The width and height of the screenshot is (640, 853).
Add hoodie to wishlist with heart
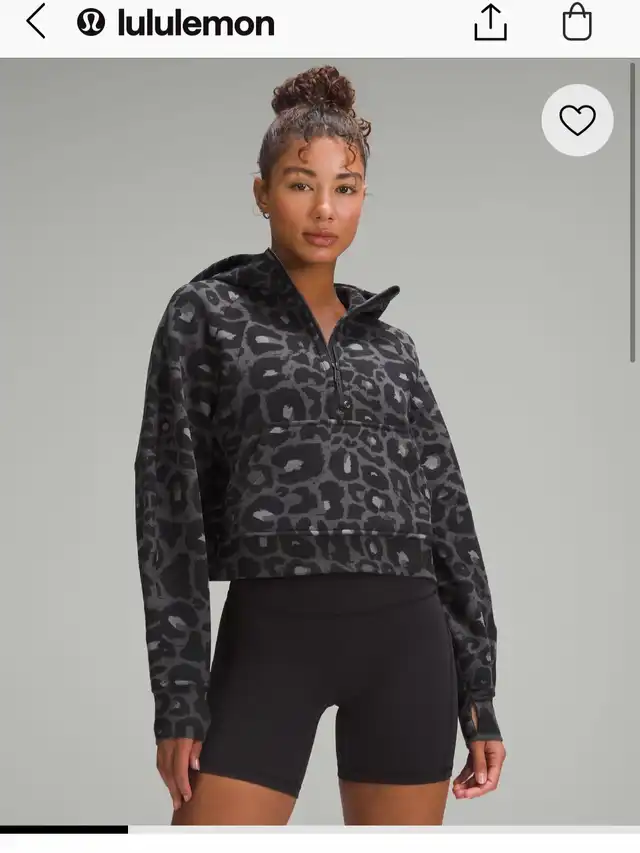pos(577,120)
